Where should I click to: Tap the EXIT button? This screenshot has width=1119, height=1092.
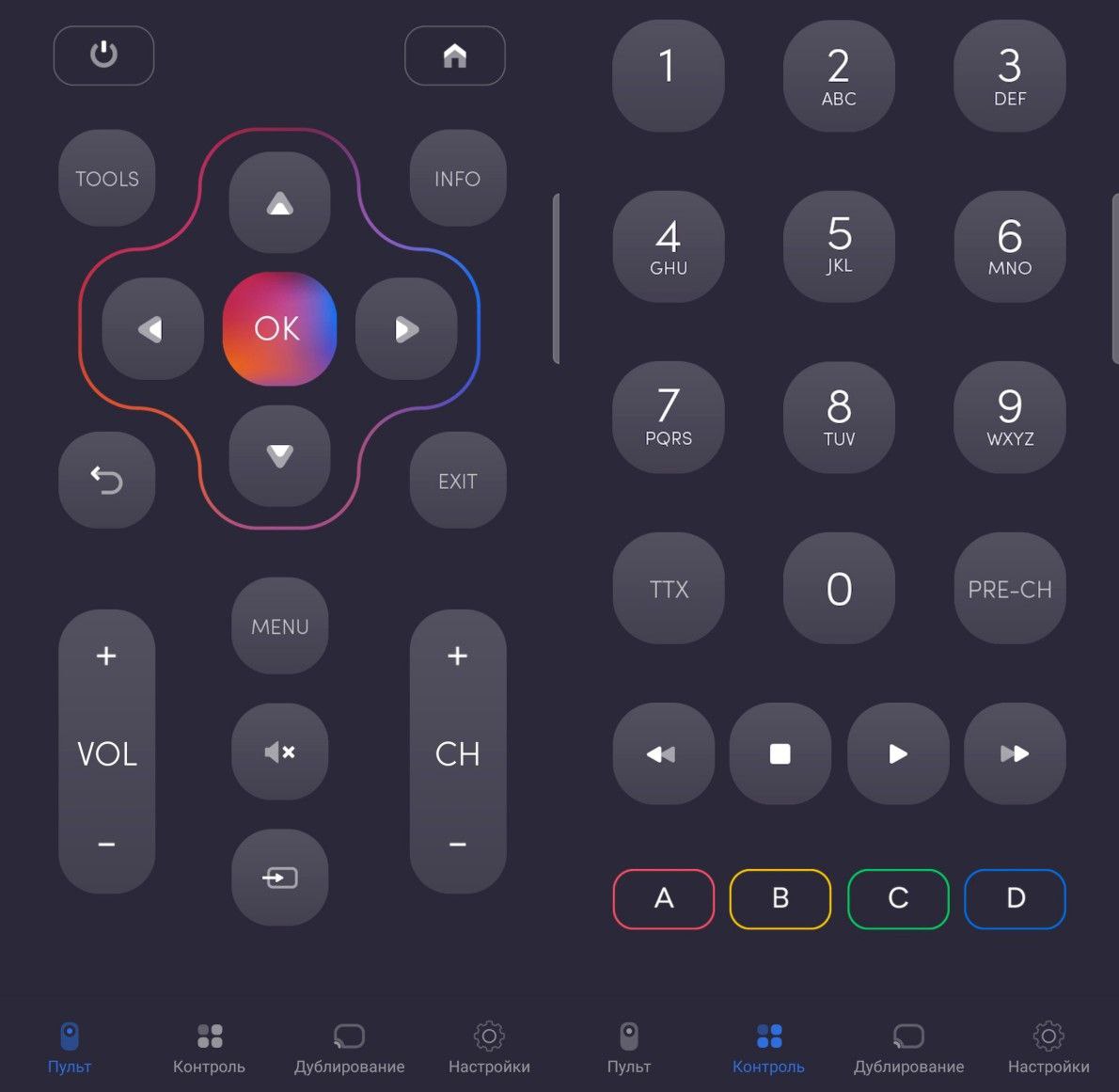tap(457, 481)
